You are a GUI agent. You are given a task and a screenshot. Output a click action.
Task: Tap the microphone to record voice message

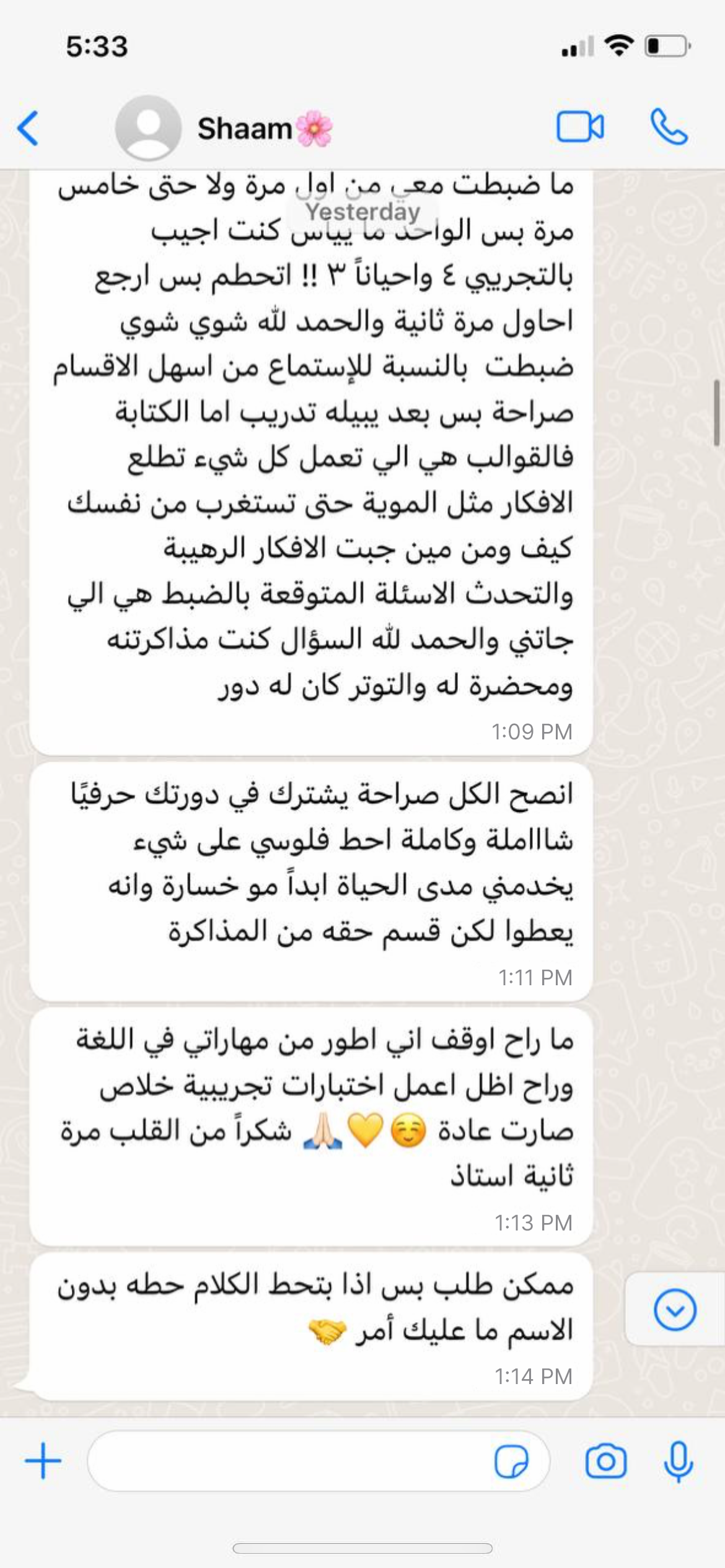679,1461
